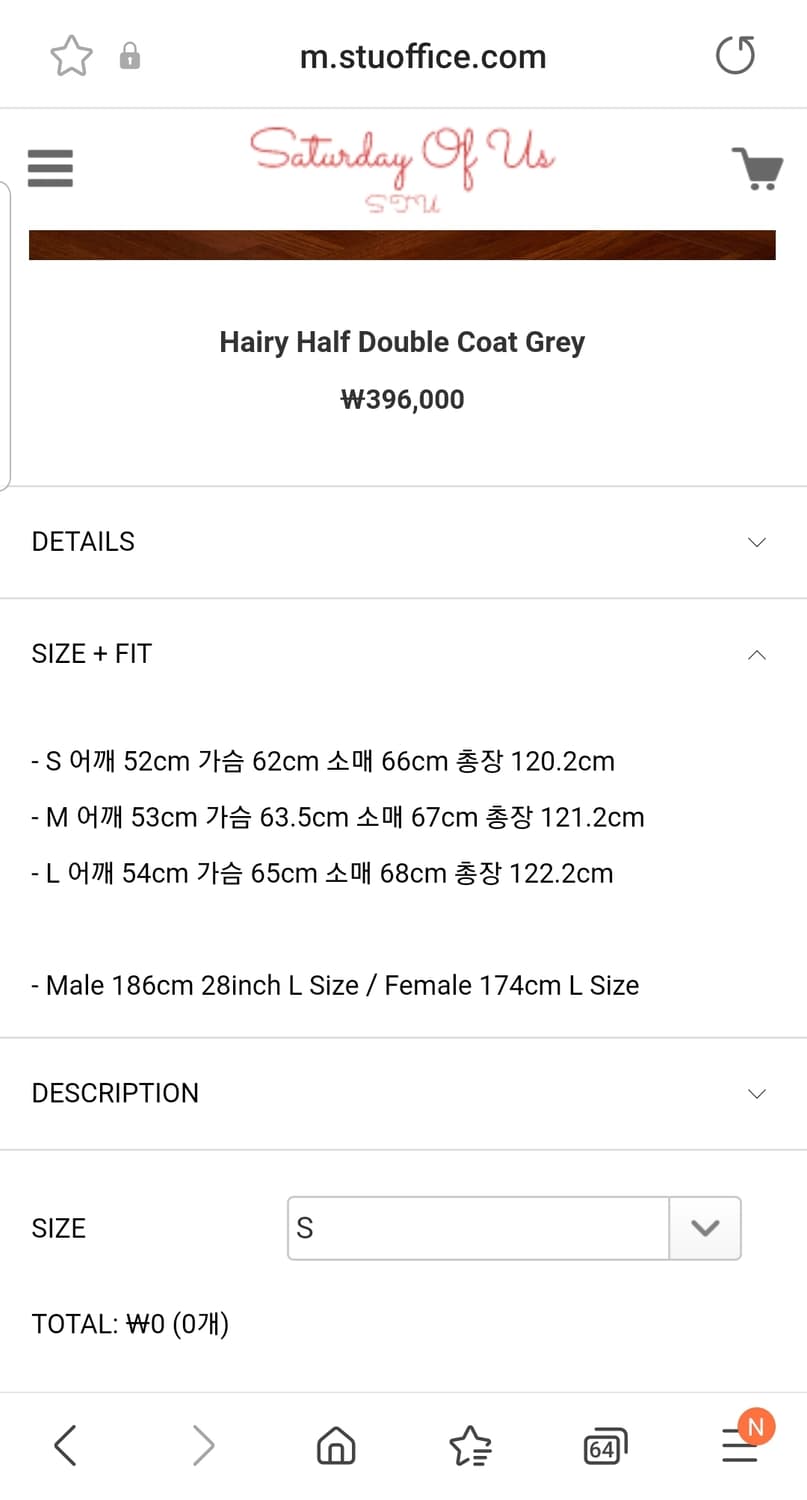Open the hamburger menu
This screenshot has width=807, height=1500.
point(49,168)
